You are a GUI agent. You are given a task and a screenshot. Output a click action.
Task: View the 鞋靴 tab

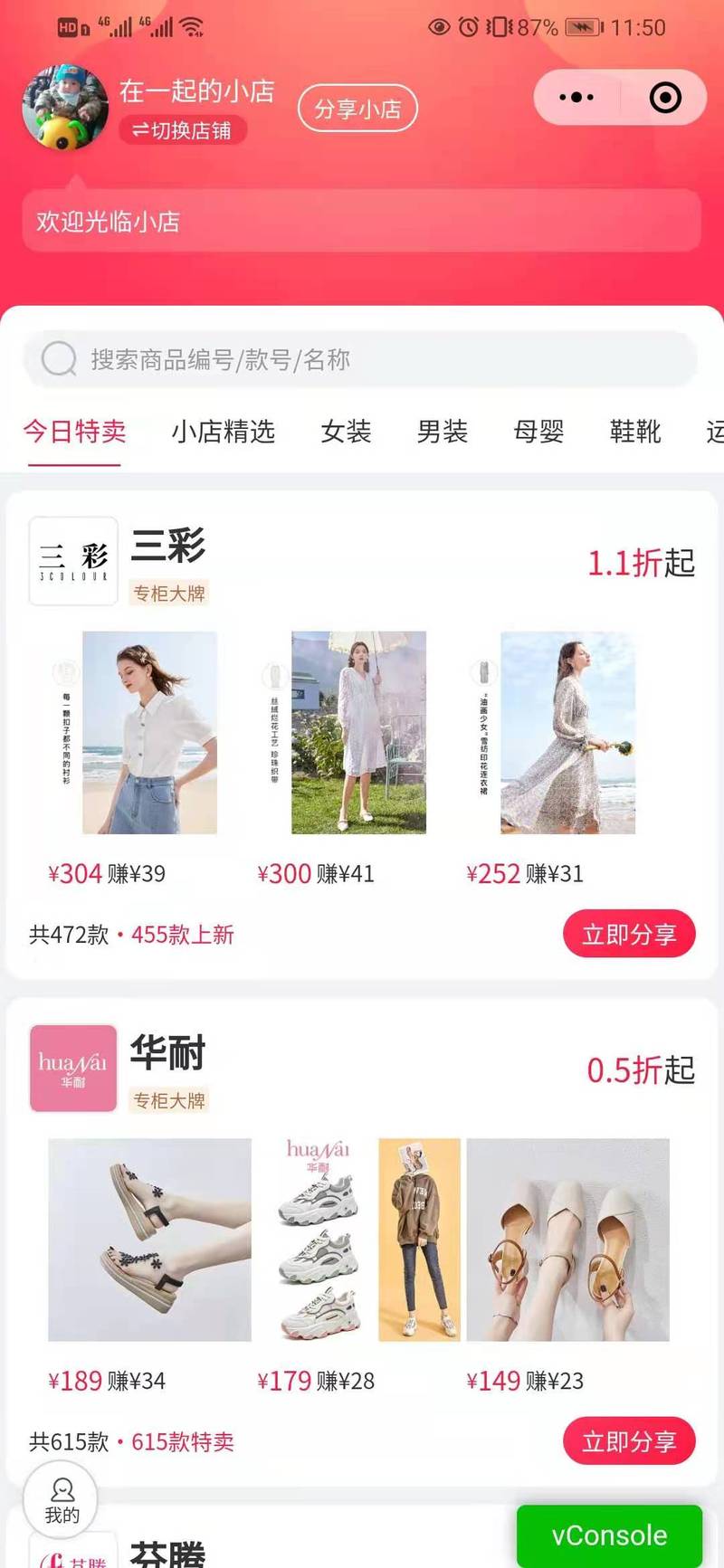[x=635, y=432]
